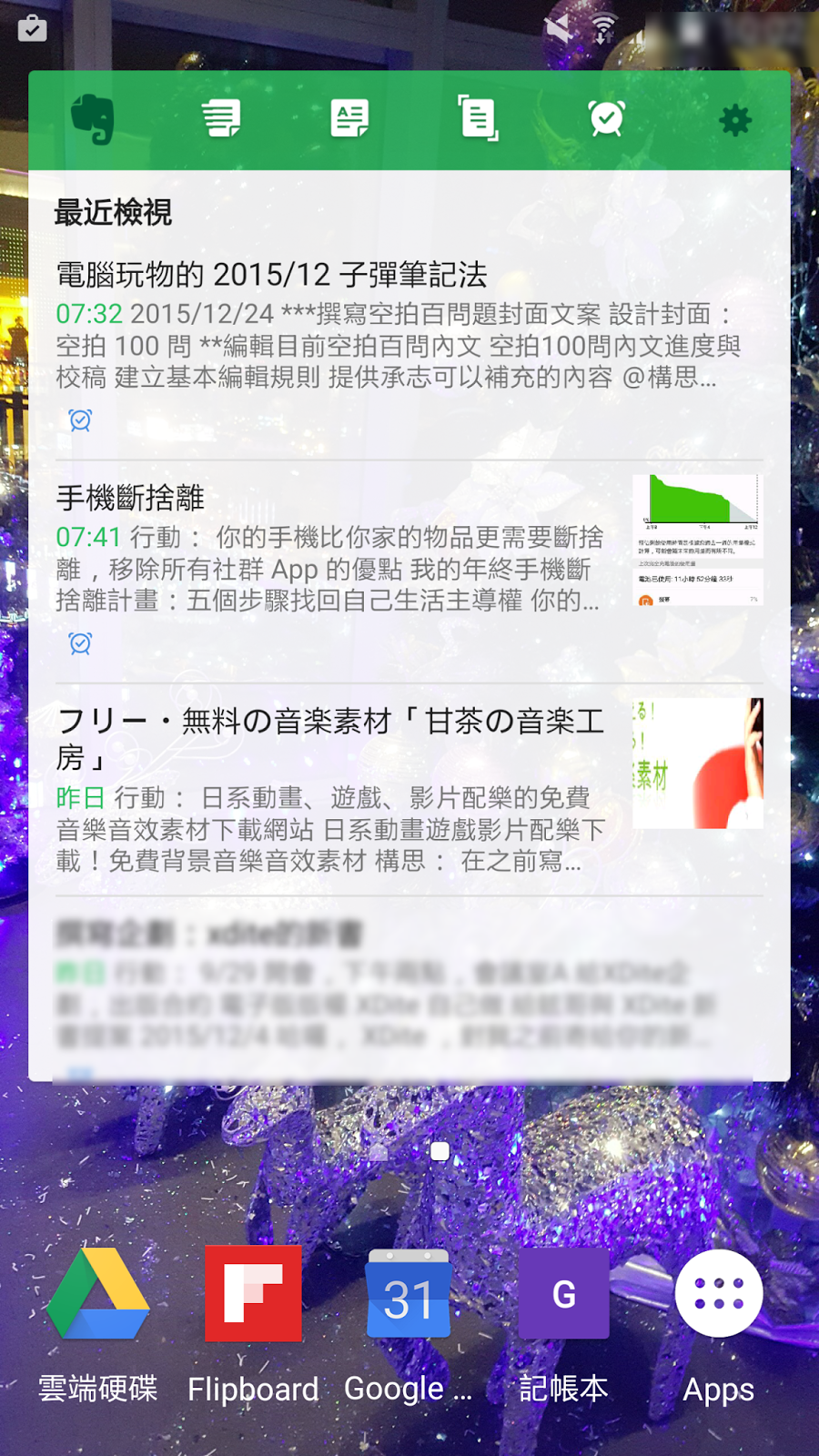Launch the 雲端硬碟 Google Drive app

[98, 1294]
